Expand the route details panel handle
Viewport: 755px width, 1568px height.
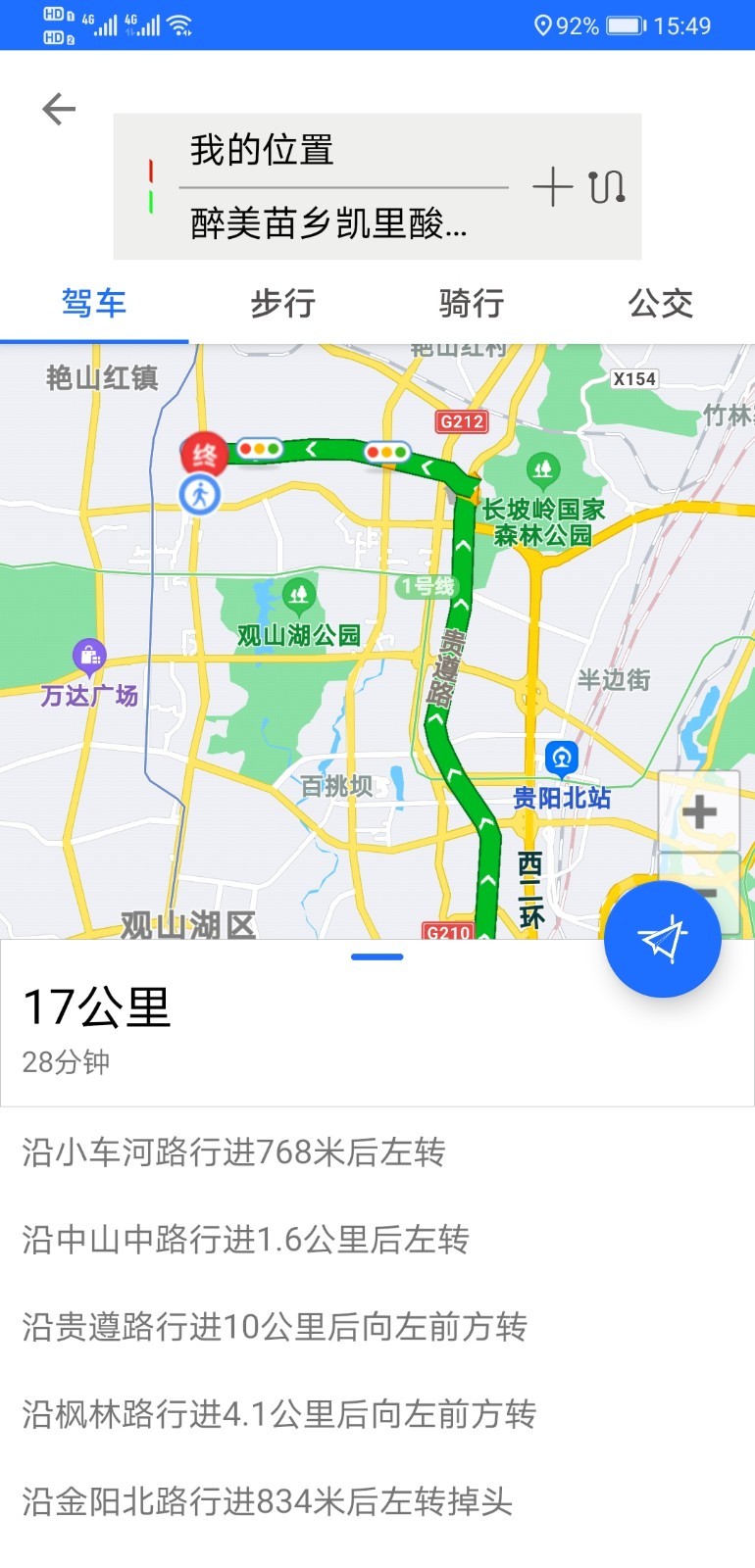click(377, 956)
